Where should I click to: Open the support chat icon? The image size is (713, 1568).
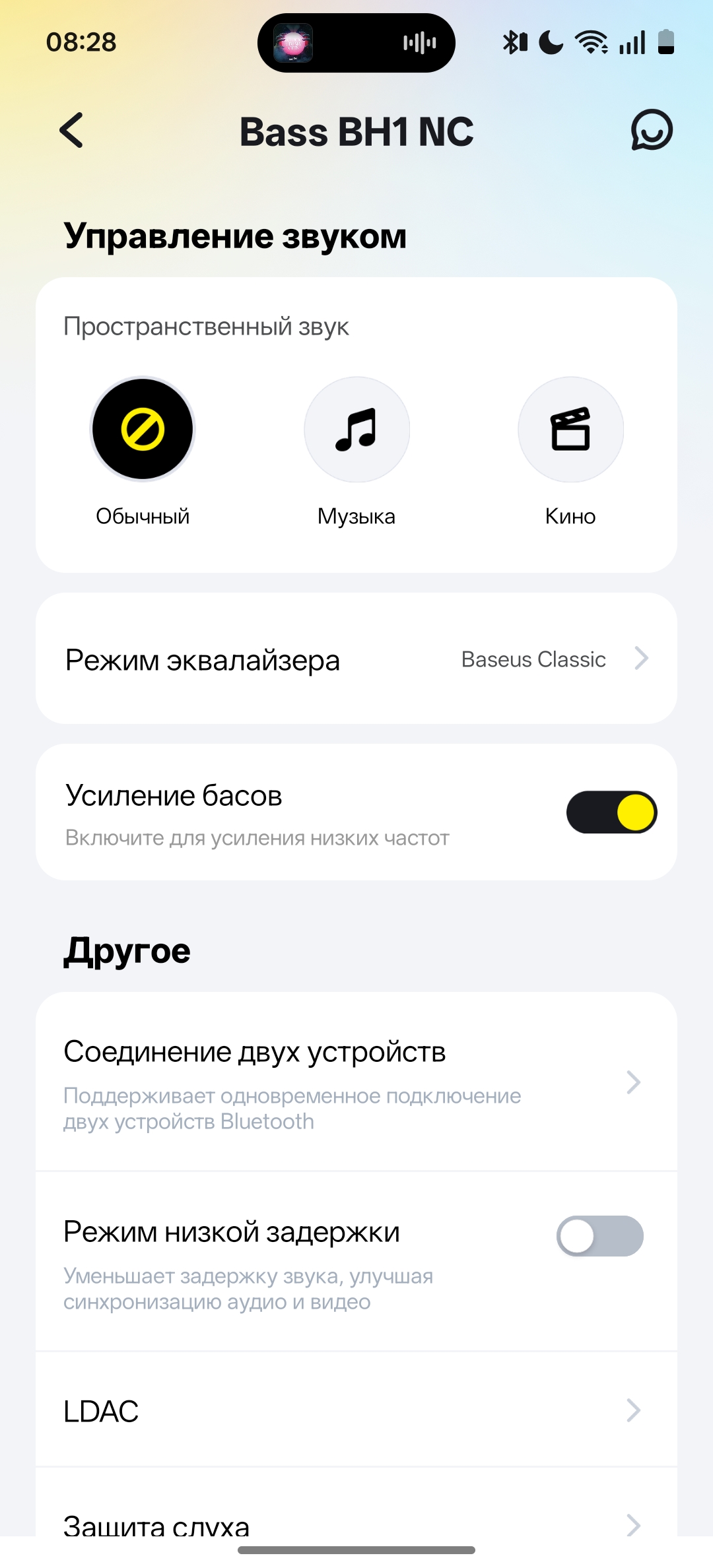click(x=651, y=130)
